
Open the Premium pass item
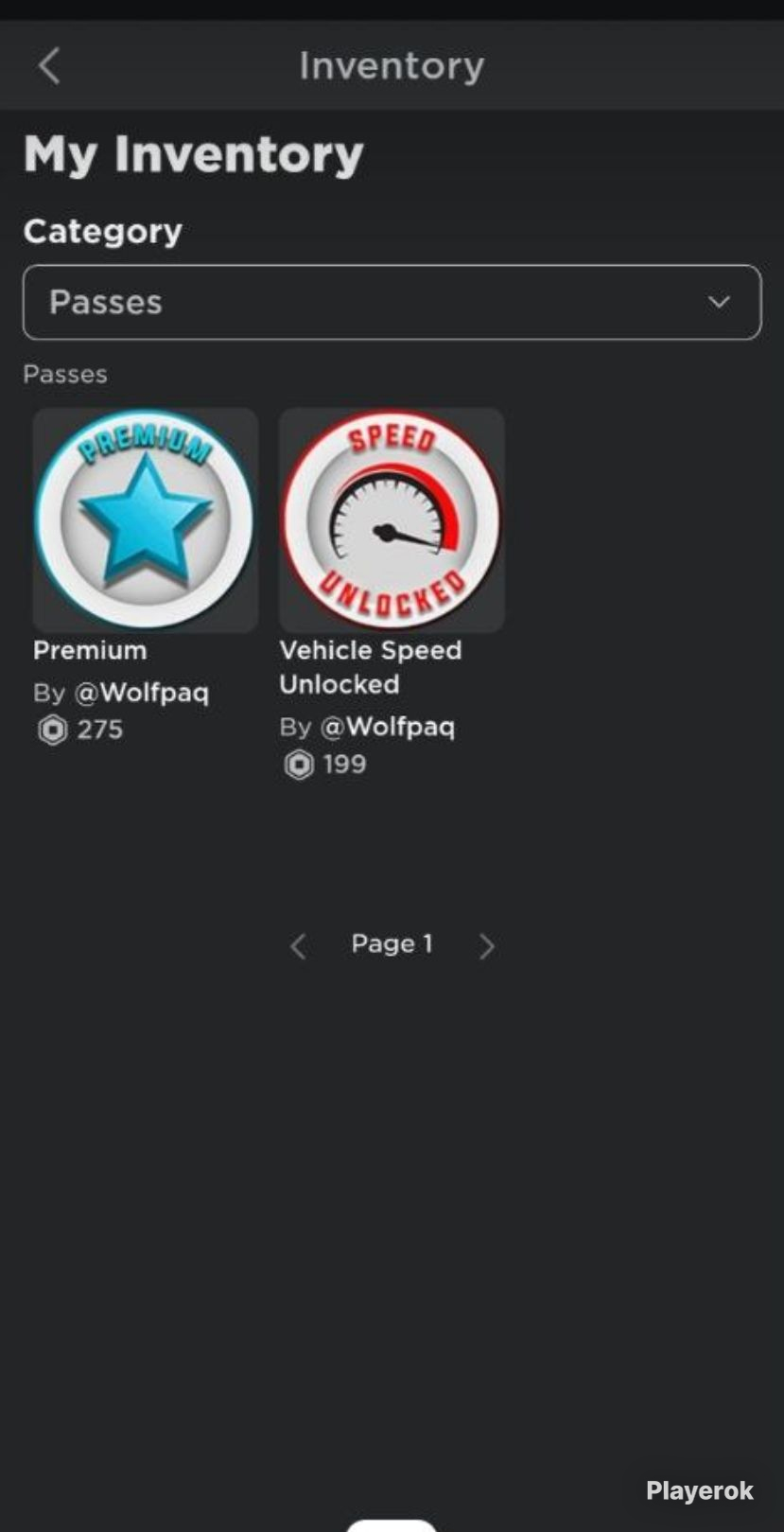[146, 519]
